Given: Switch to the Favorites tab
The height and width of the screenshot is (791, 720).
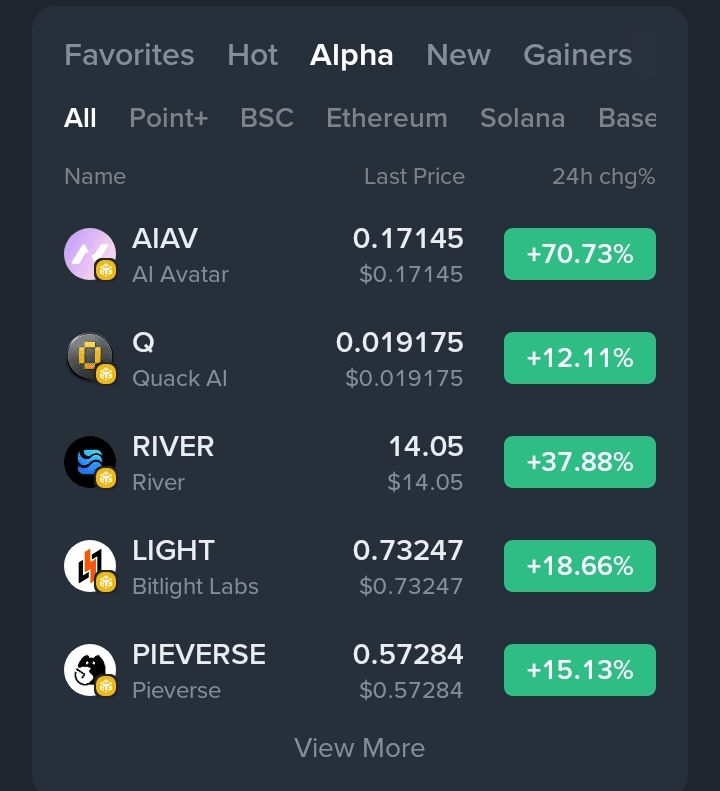Looking at the screenshot, I should (x=129, y=55).
